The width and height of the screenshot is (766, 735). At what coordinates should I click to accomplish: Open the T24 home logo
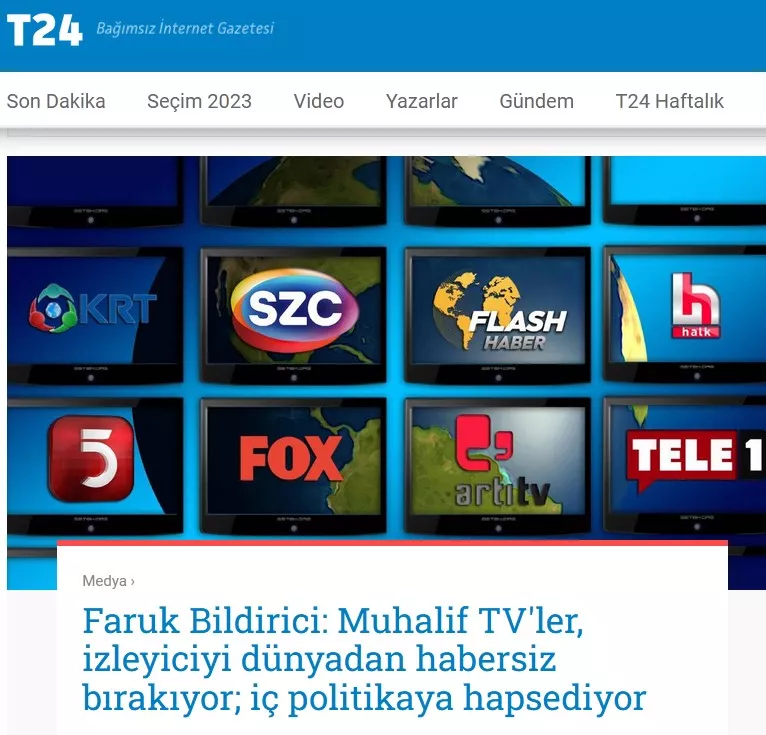pos(45,30)
